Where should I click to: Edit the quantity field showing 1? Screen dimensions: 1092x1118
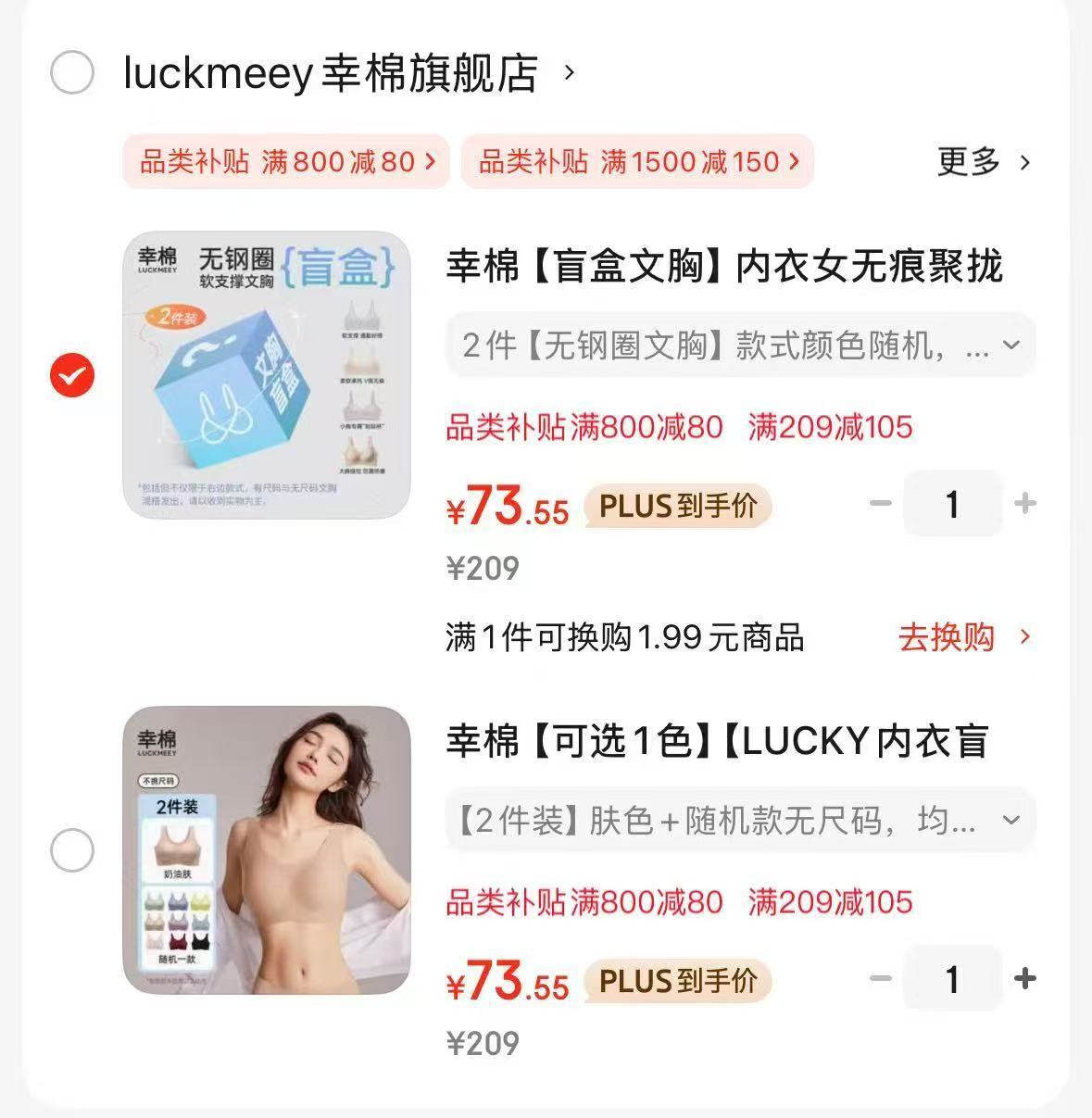pyautogui.click(x=951, y=503)
